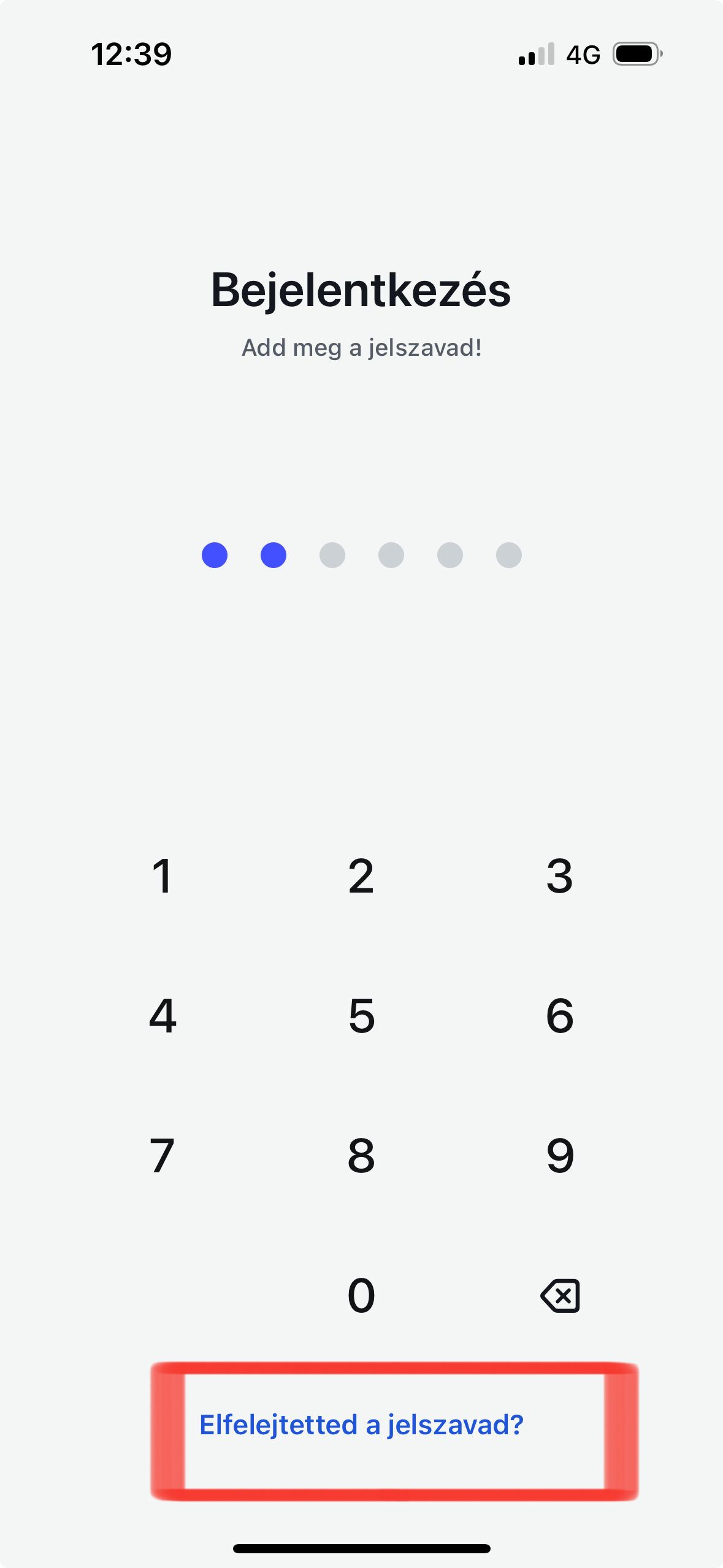
Task: Tap number 0 on the keypad
Action: coord(361,1296)
